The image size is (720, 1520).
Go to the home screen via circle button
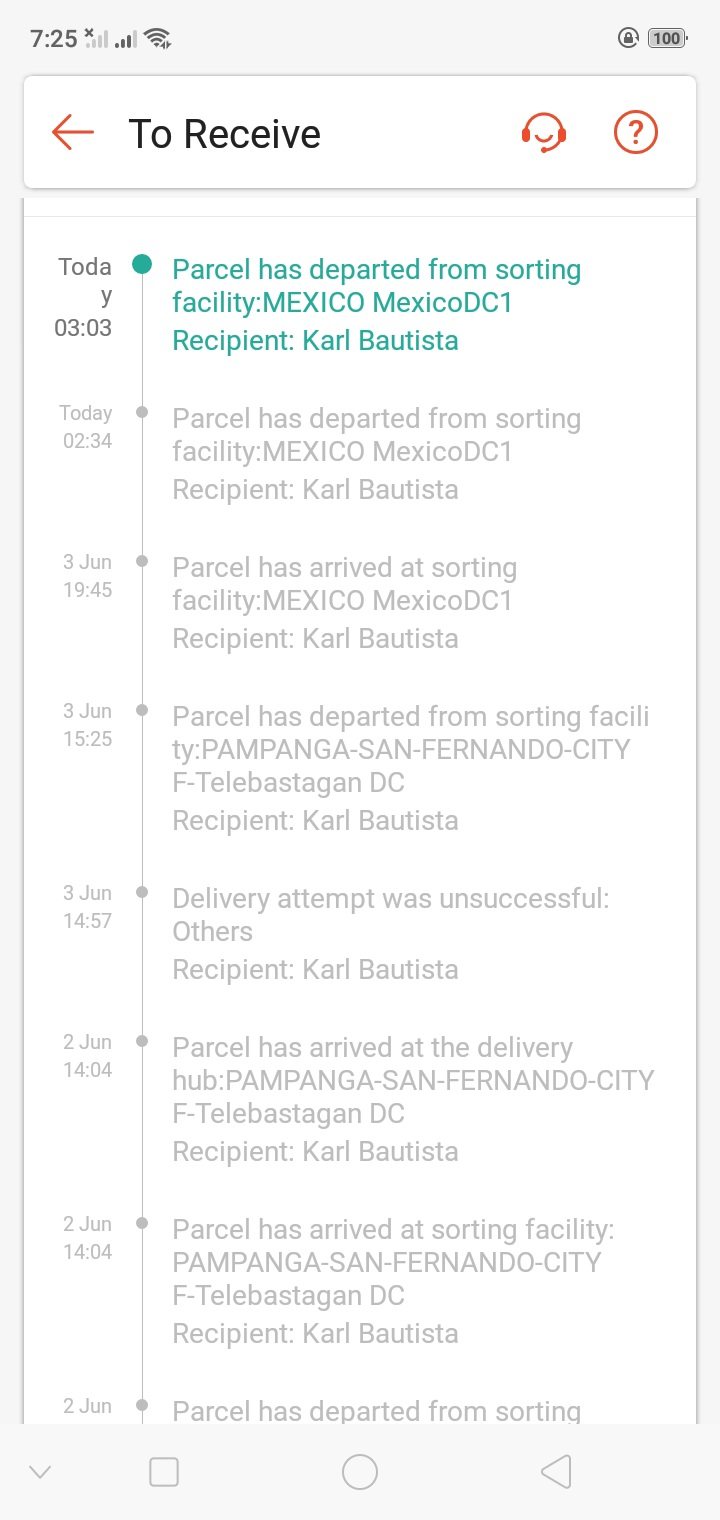pos(360,1471)
